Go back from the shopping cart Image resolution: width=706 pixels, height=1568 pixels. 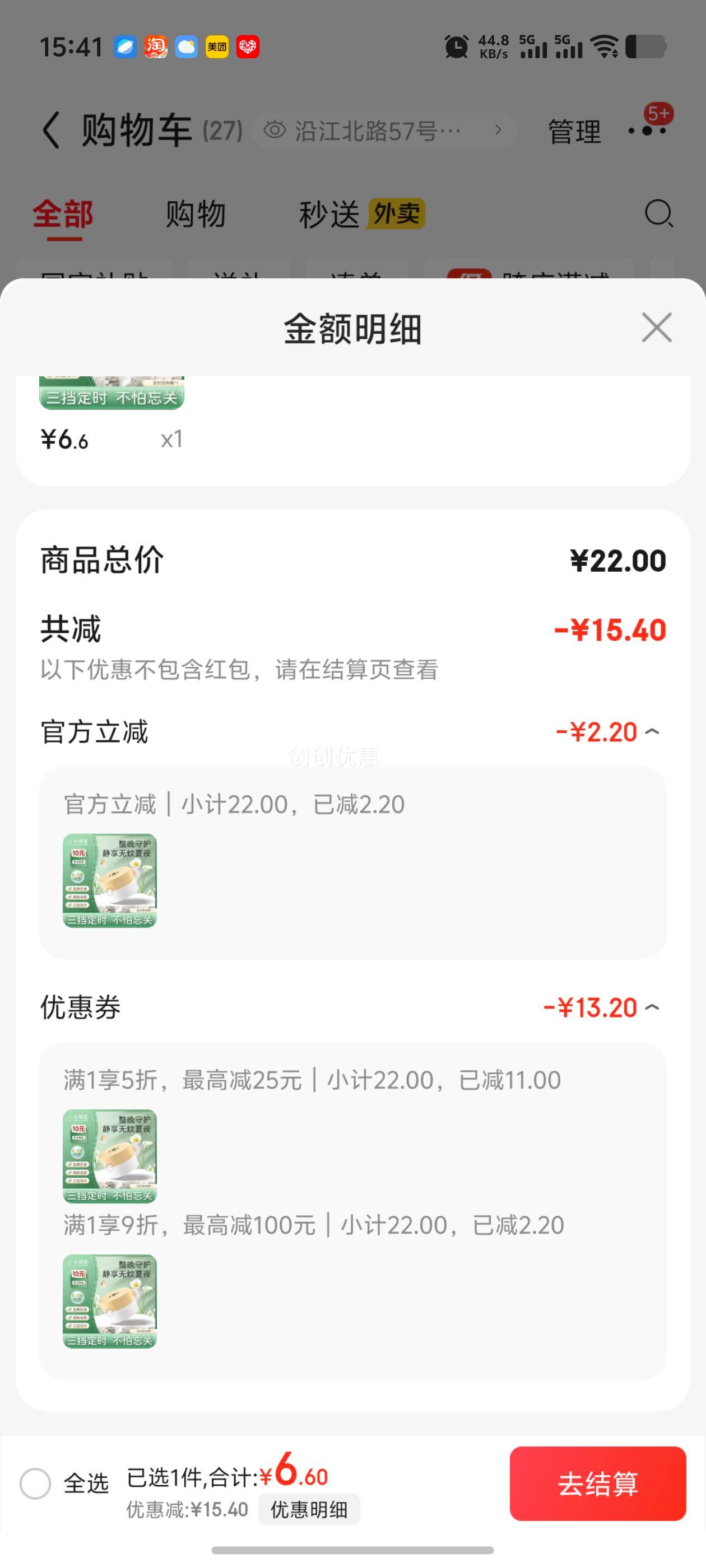[x=51, y=130]
